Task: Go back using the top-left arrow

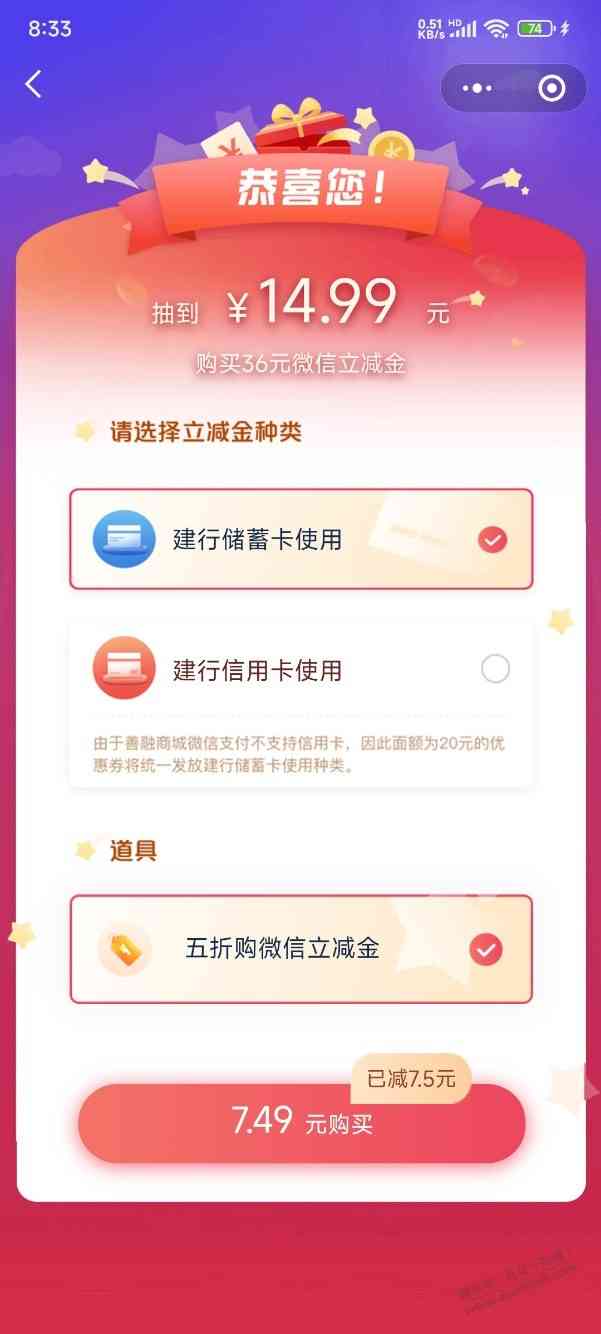Action: click(x=34, y=85)
